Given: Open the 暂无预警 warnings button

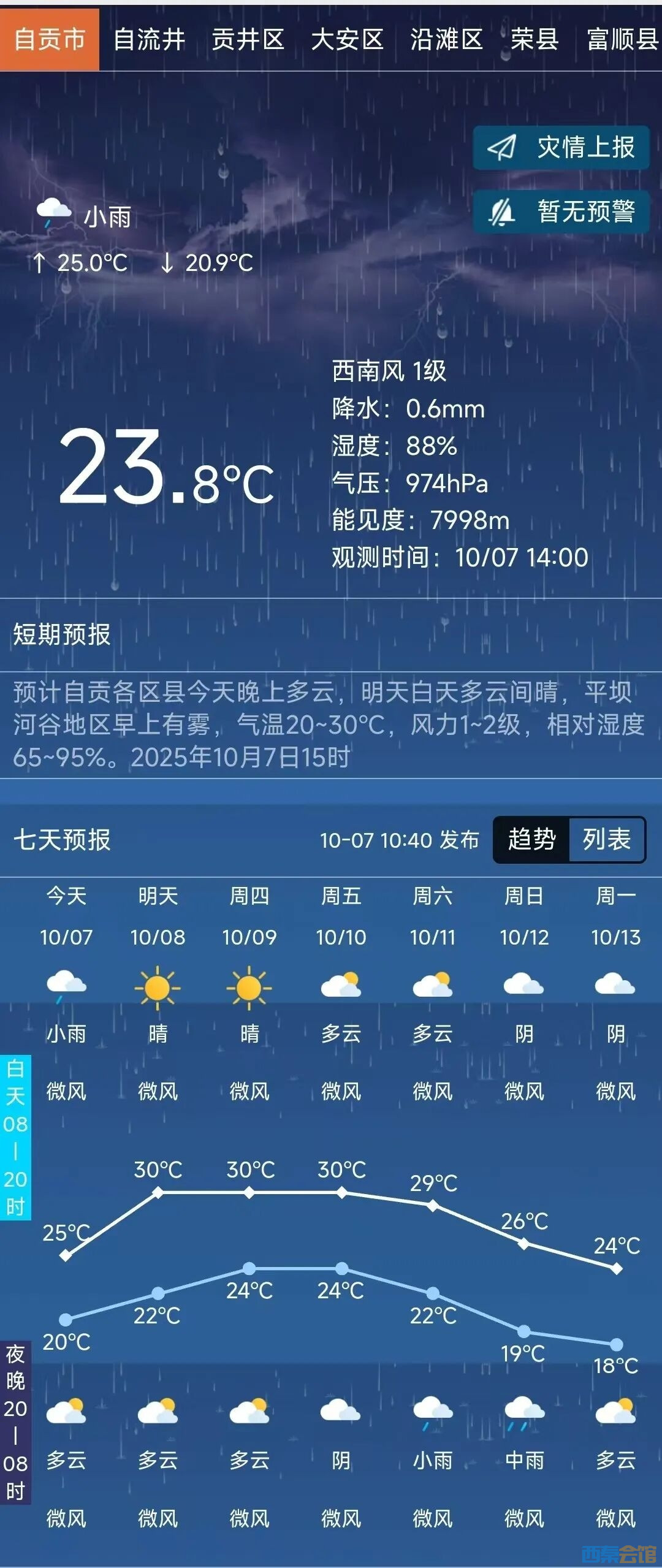Looking at the screenshot, I should coord(561,212).
